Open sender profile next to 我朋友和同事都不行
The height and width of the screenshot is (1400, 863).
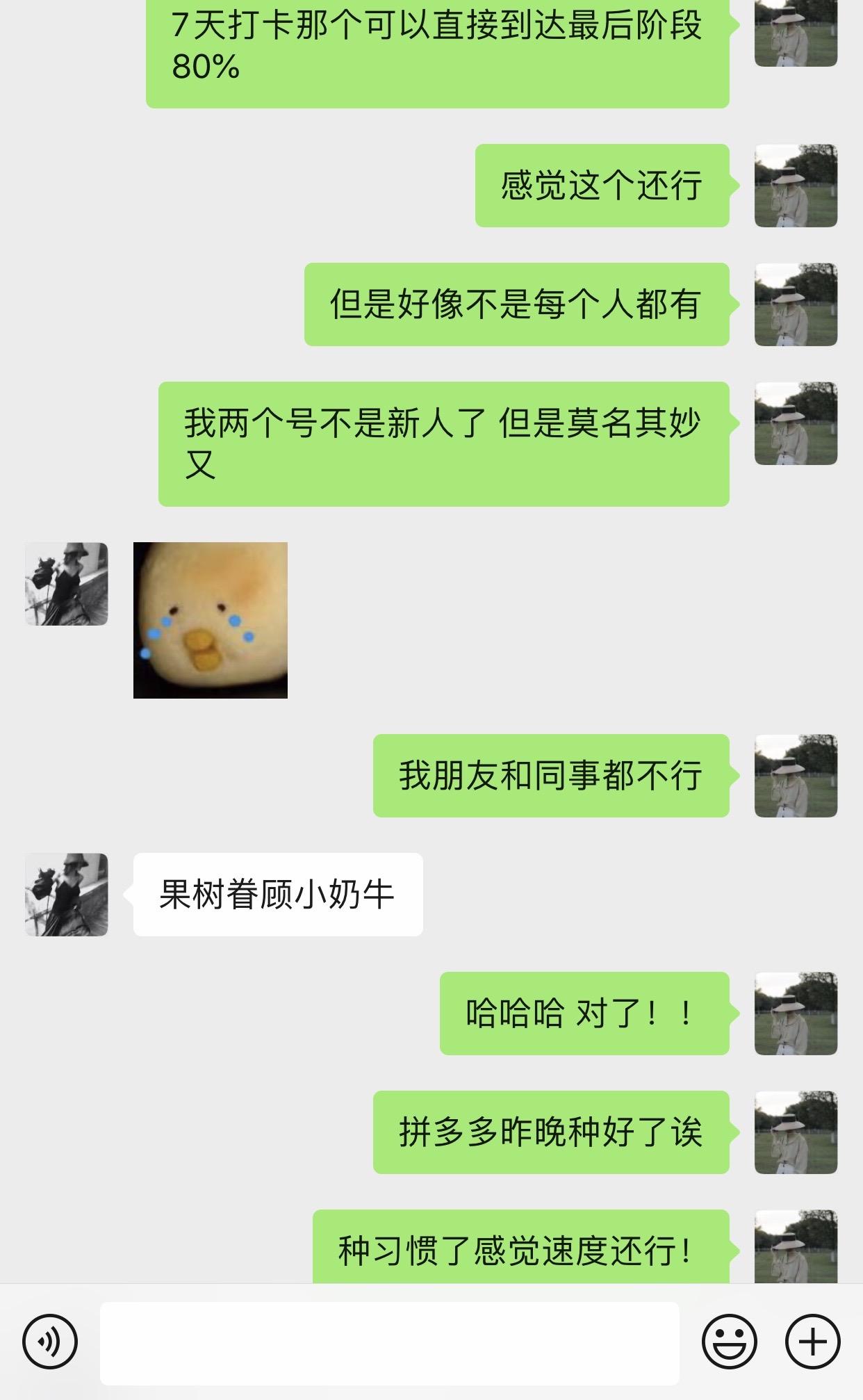tap(796, 776)
